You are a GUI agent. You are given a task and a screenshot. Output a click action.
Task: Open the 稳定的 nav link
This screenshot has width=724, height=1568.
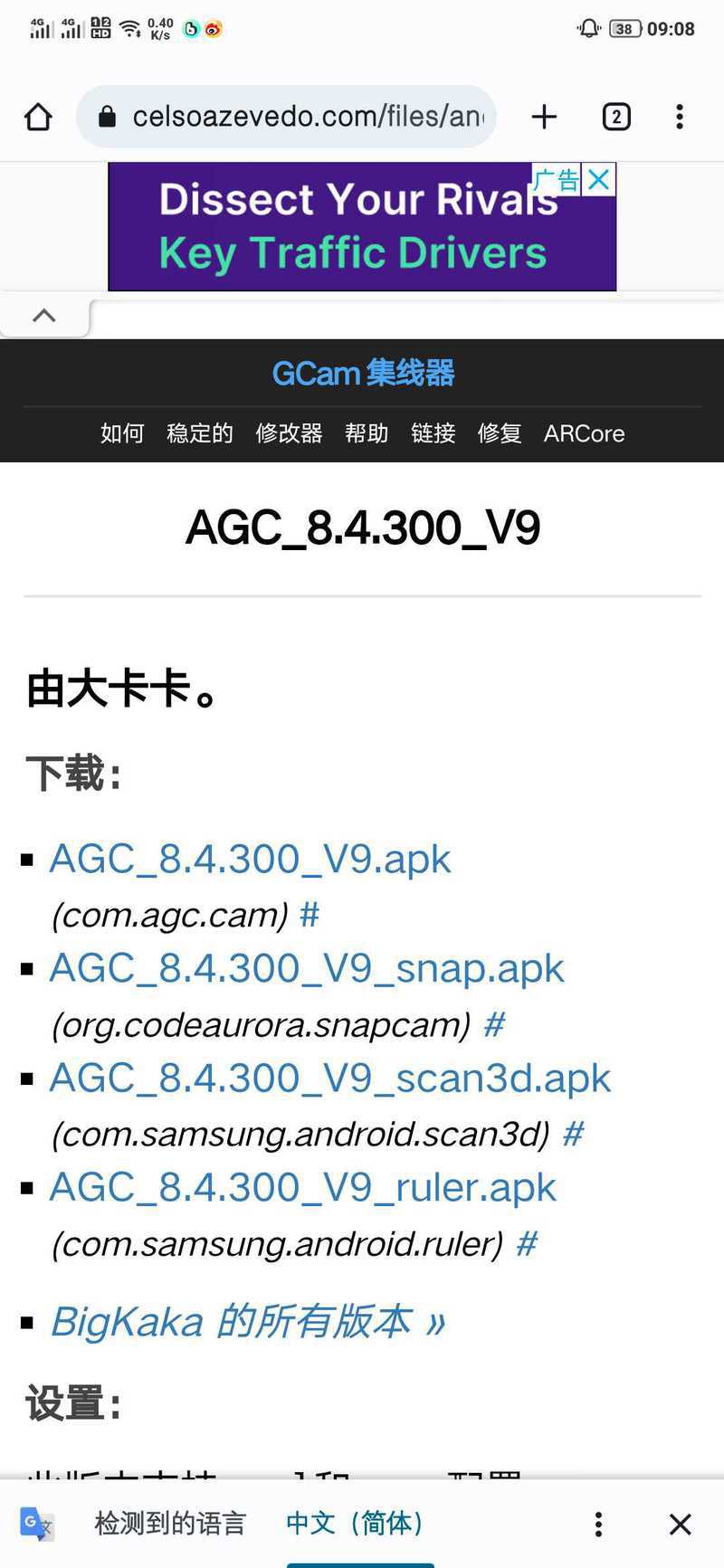200,433
